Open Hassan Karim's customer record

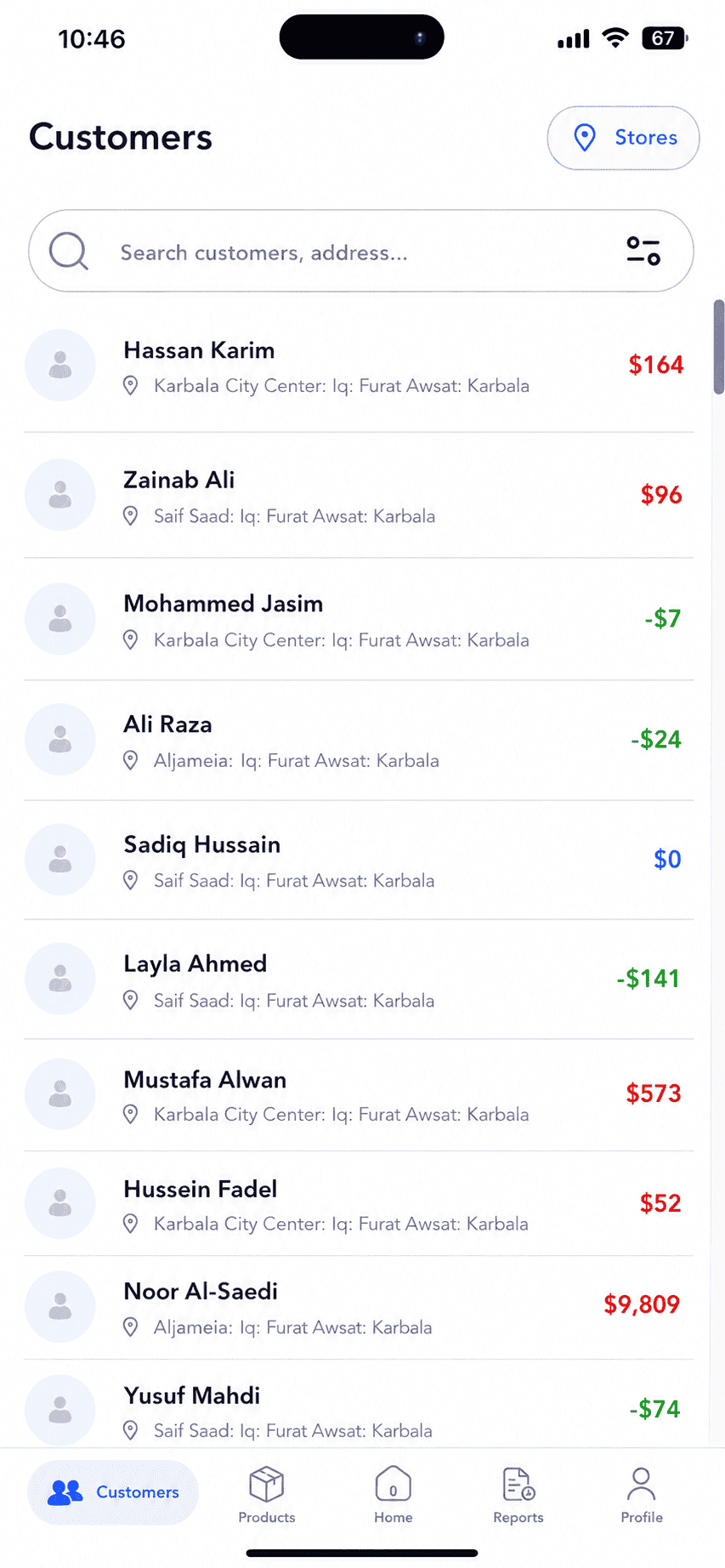pyautogui.click(x=359, y=366)
